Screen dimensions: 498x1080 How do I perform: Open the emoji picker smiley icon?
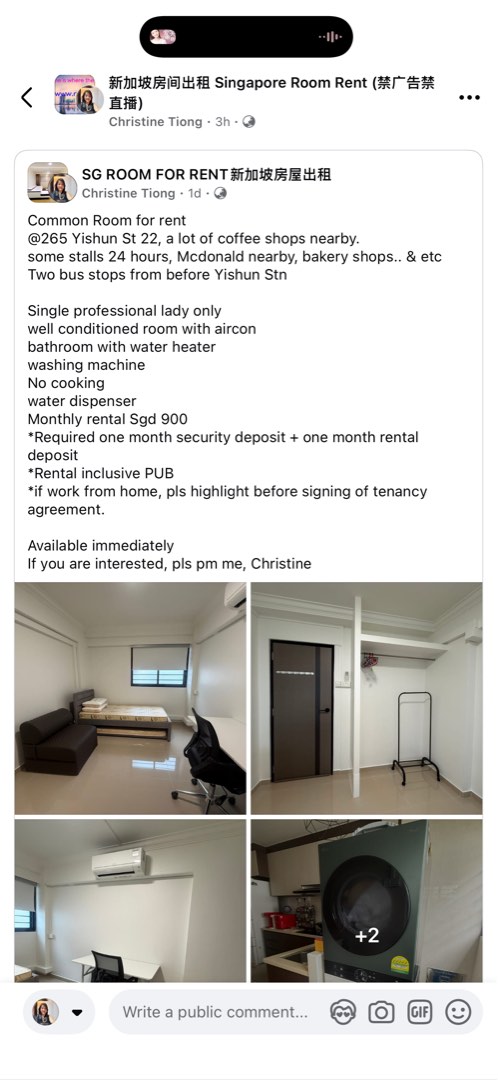(x=458, y=1012)
